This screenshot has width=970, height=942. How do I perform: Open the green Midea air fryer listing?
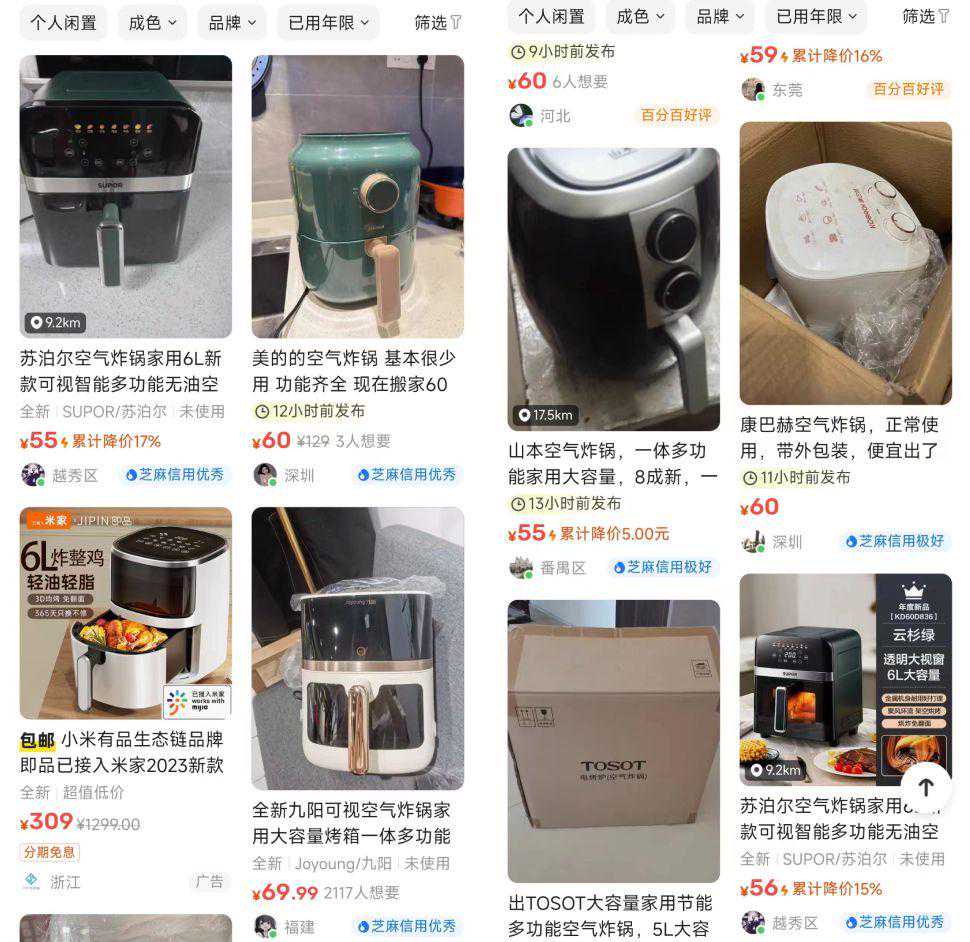(358, 197)
